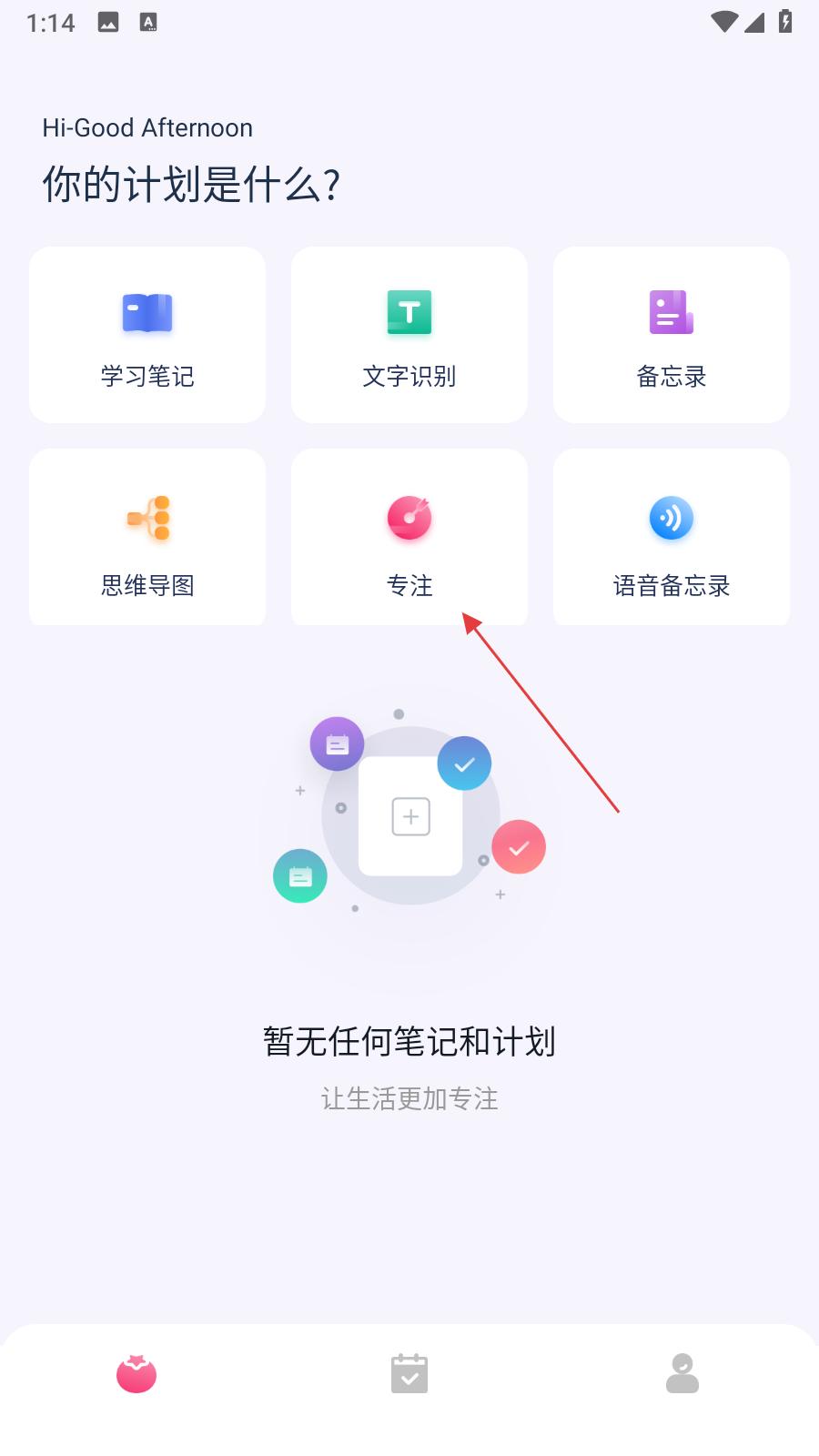
Task: Switch to the profile tab
Action: pos(682,1374)
